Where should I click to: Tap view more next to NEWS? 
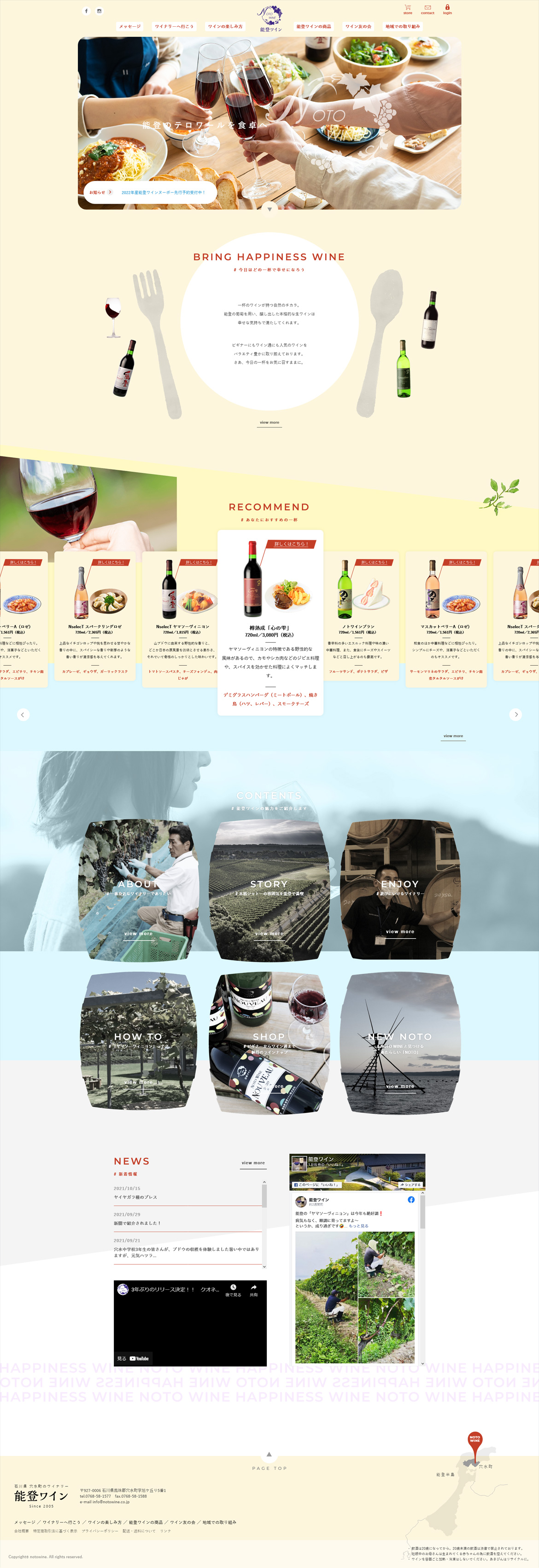pos(253,1163)
